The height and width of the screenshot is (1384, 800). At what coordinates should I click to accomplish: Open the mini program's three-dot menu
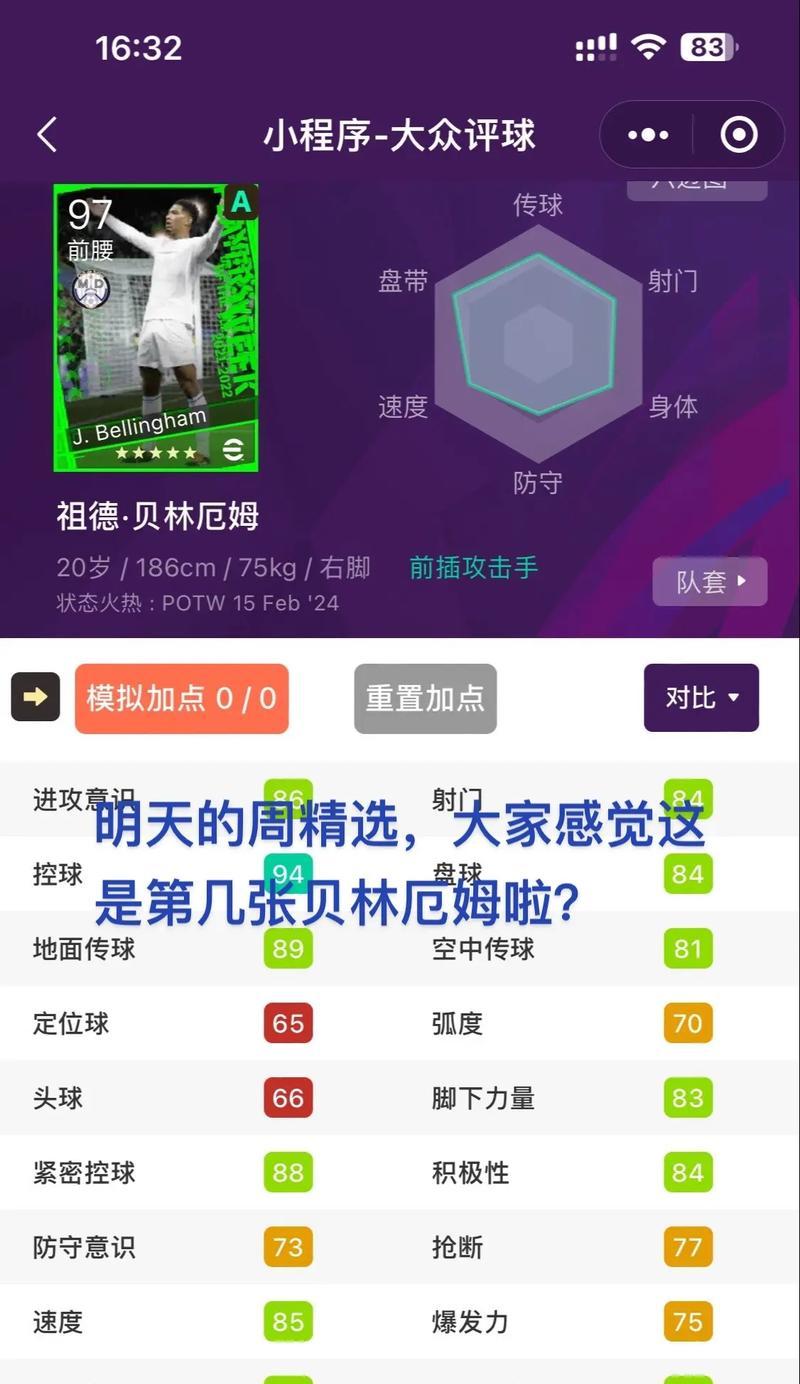coord(648,135)
